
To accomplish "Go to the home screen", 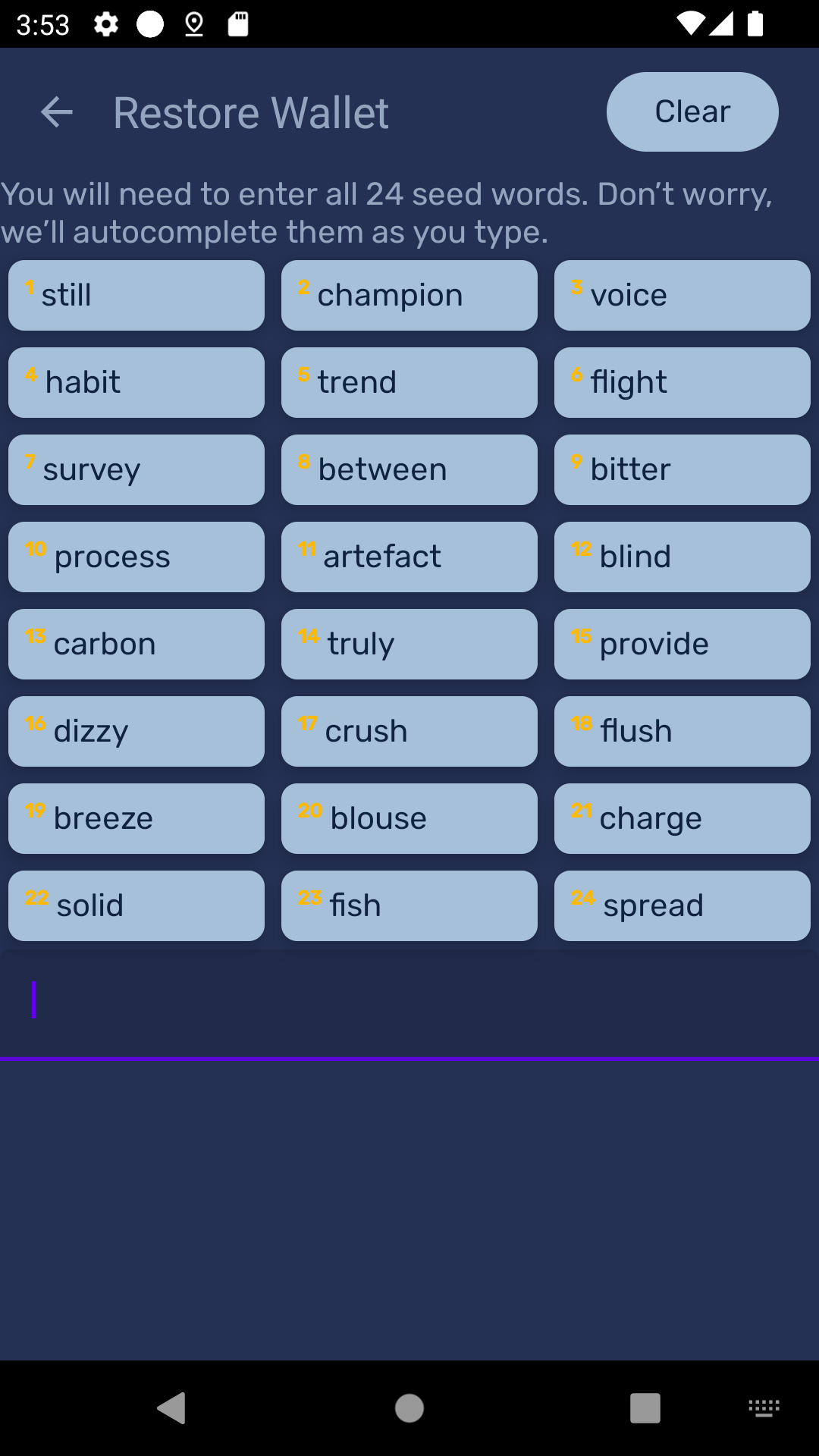I will [x=409, y=1408].
